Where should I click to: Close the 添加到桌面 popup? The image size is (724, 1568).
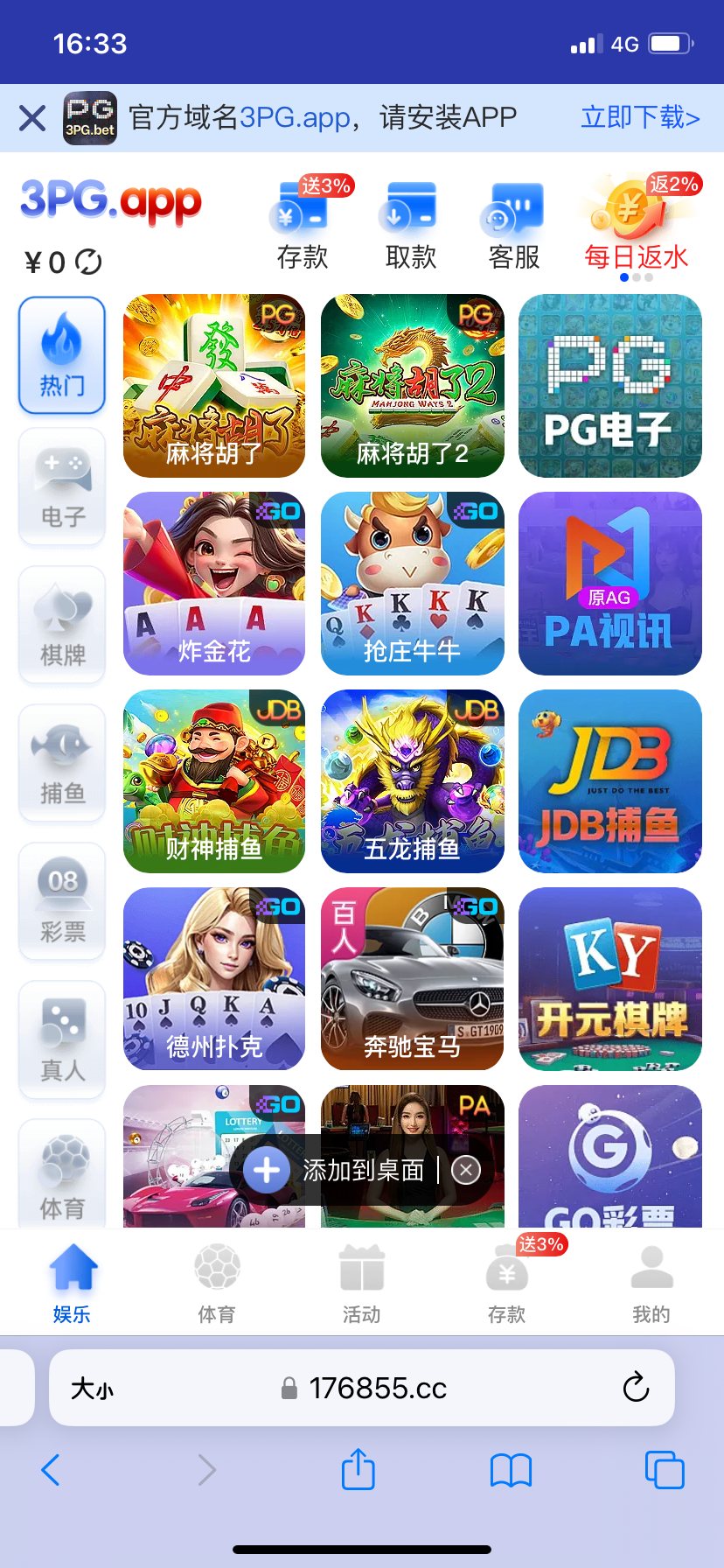466,1170
